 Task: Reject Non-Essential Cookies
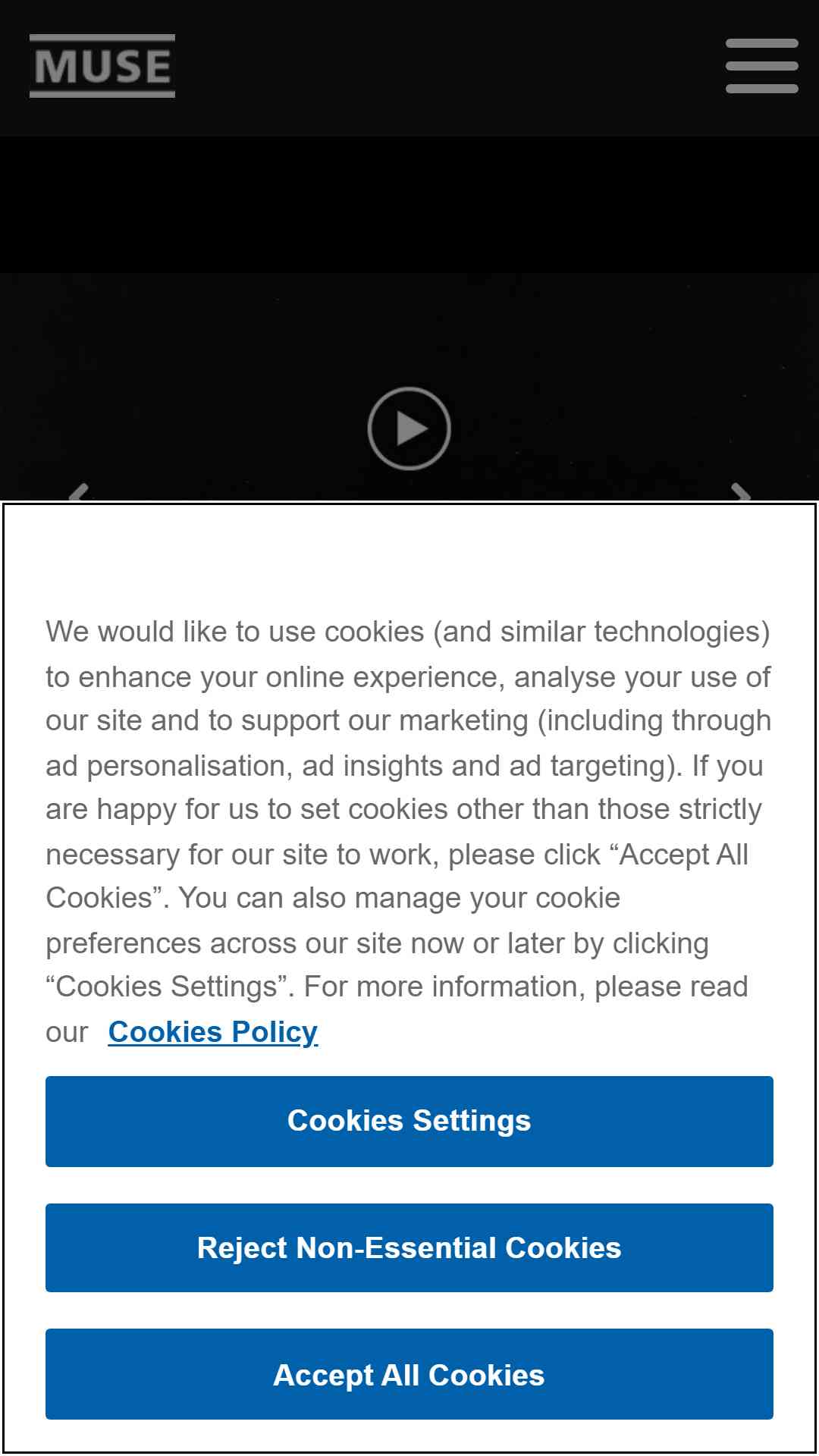(409, 1247)
